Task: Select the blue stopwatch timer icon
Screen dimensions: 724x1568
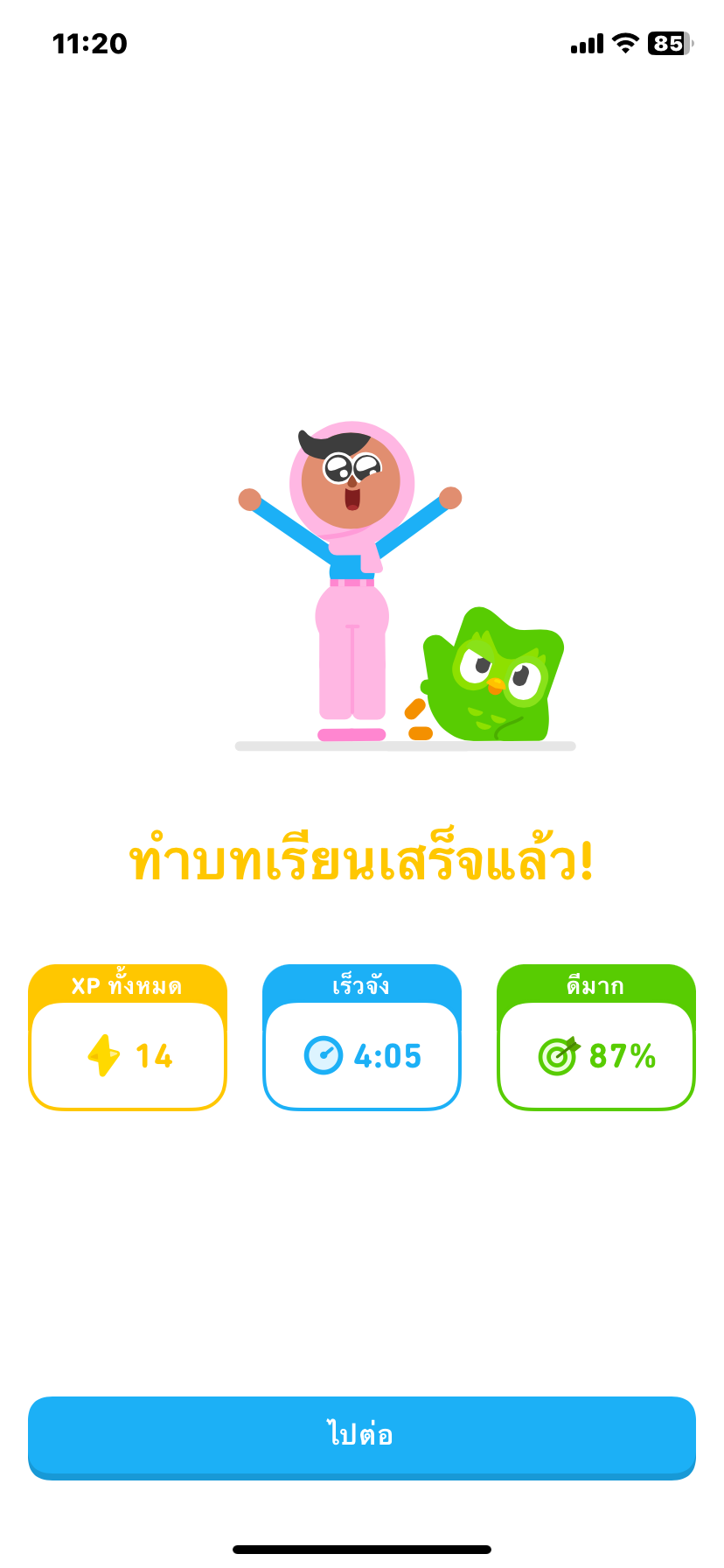Action: pyautogui.click(x=324, y=1055)
